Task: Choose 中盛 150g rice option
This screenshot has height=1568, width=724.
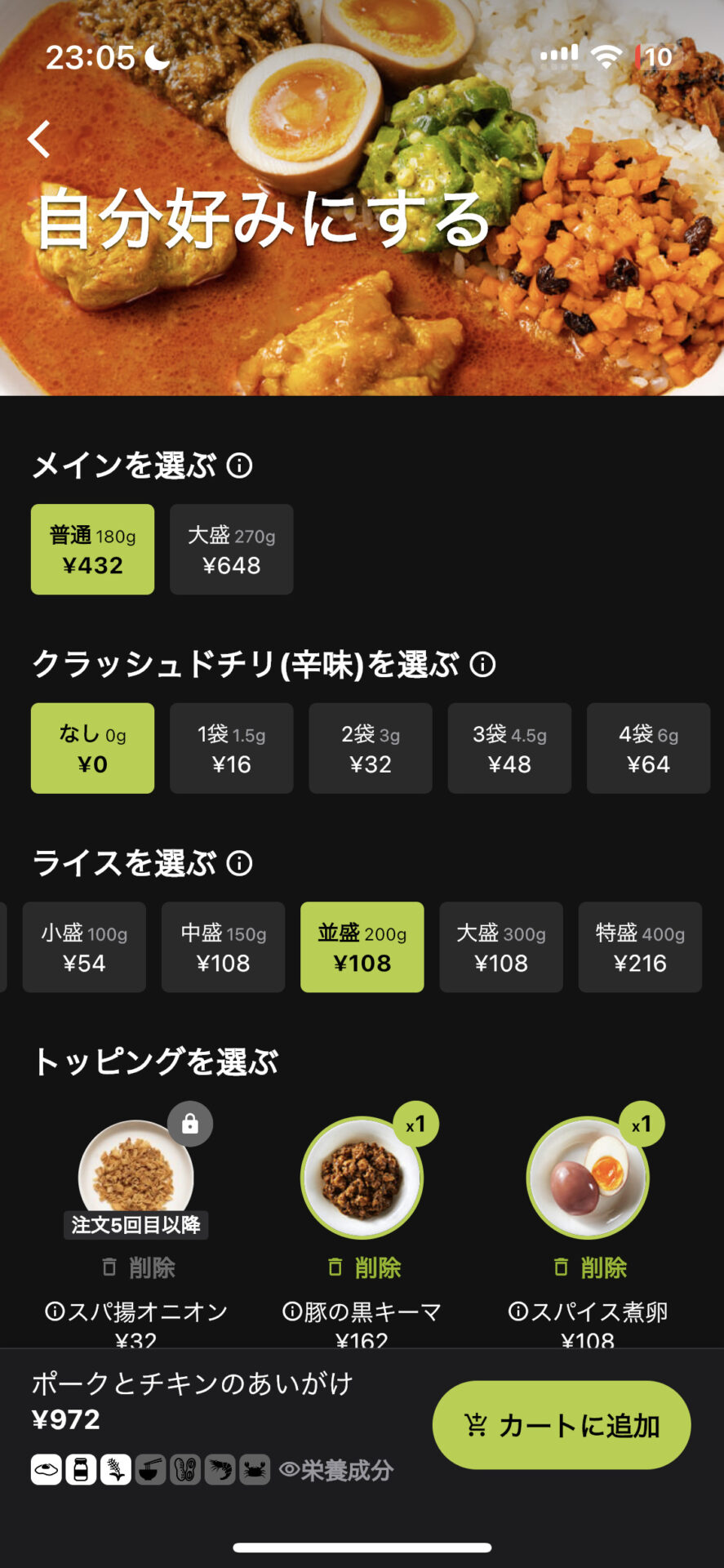Action: pos(223,947)
